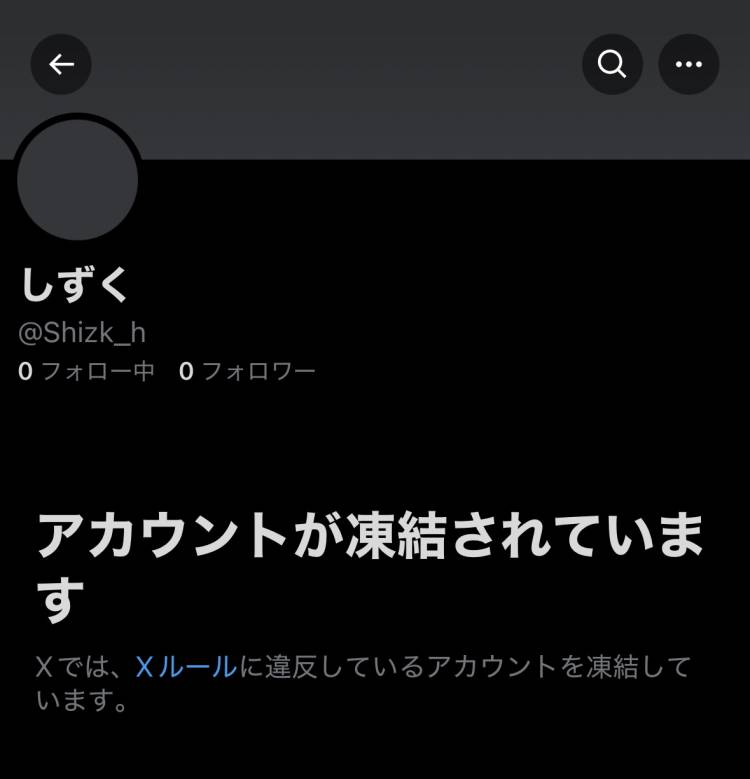
Task: Open the Xルール link
Action: pyautogui.click(x=186, y=667)
